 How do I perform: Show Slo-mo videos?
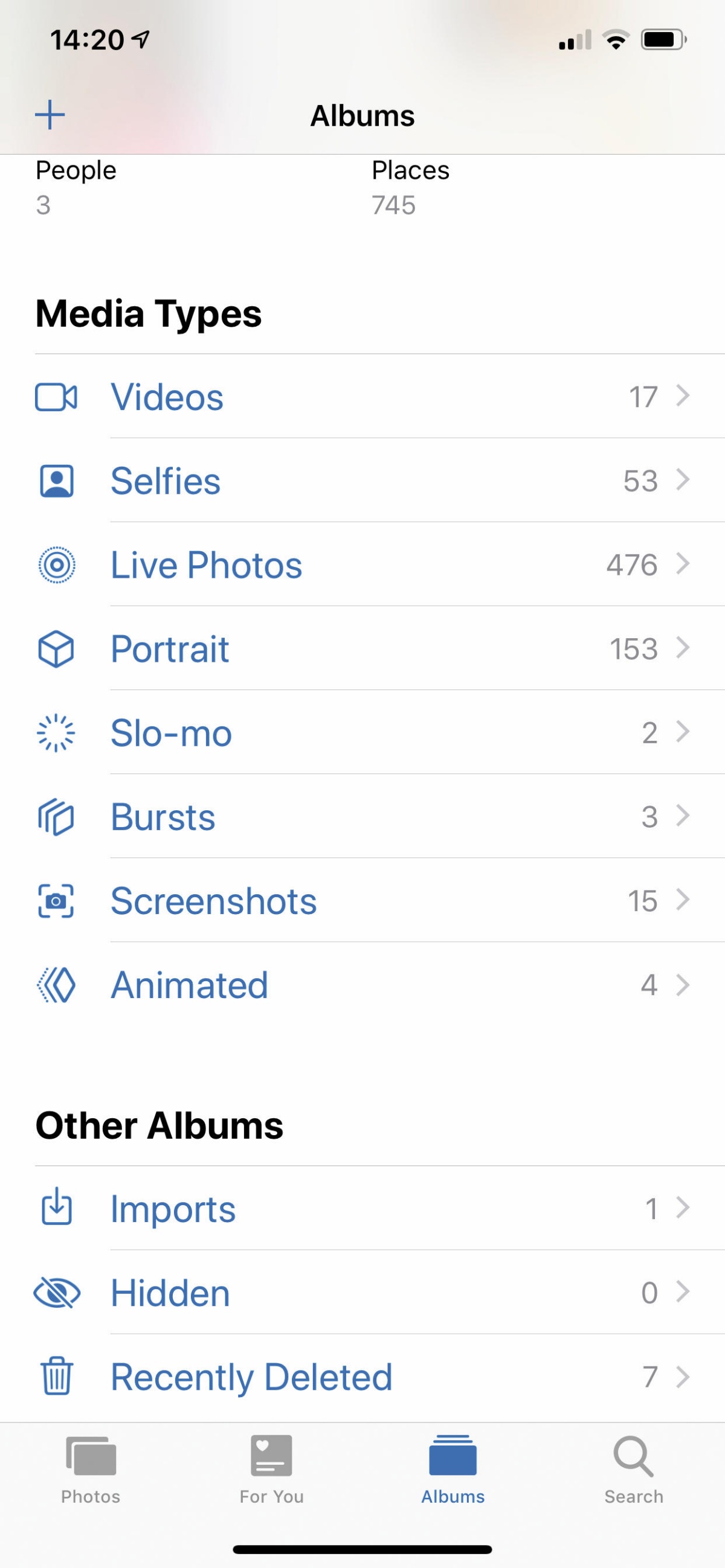(x=362, y=732)
